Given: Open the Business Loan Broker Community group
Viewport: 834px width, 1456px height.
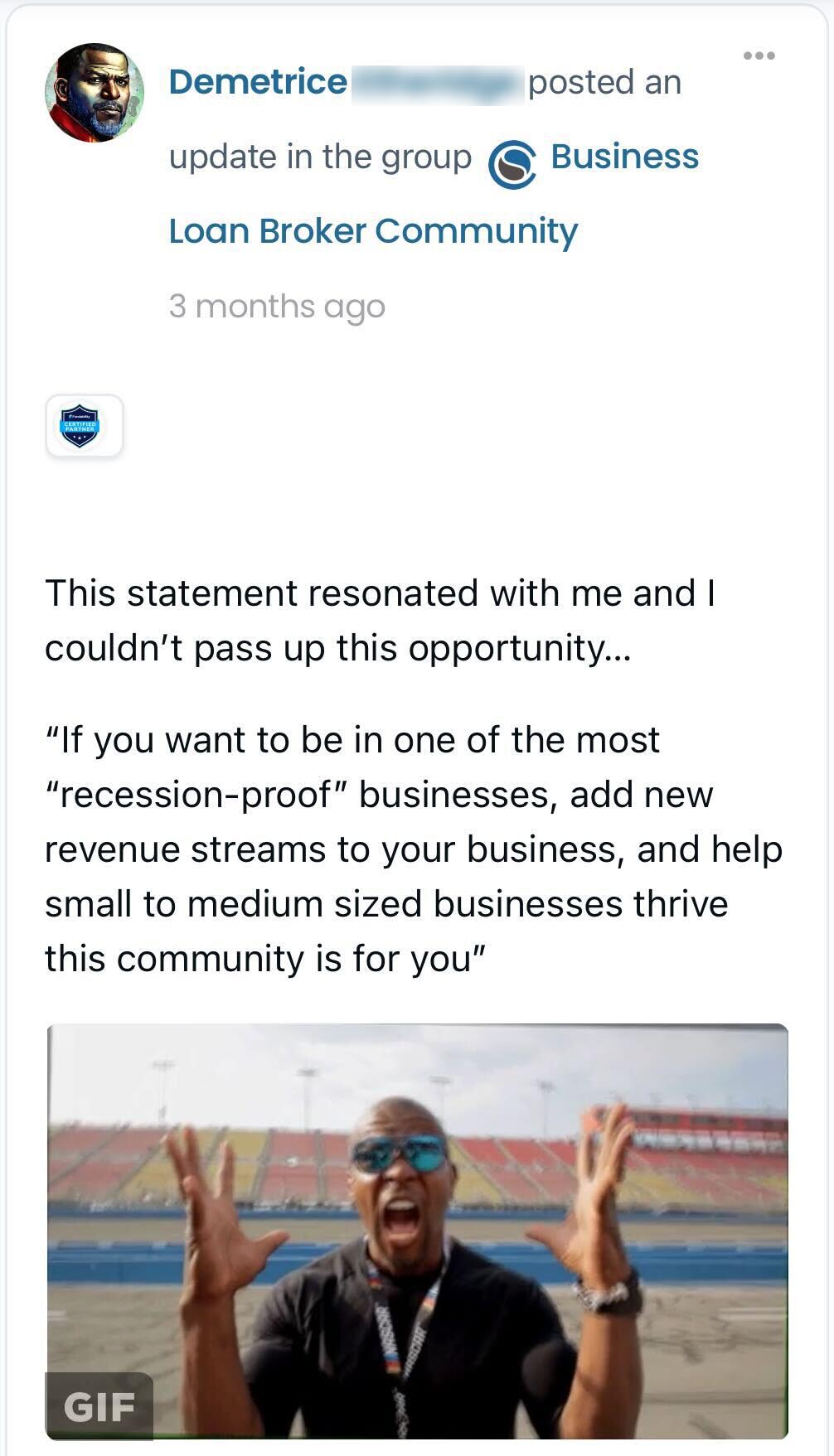Looking at the screenshot, I should coord(373,231).
